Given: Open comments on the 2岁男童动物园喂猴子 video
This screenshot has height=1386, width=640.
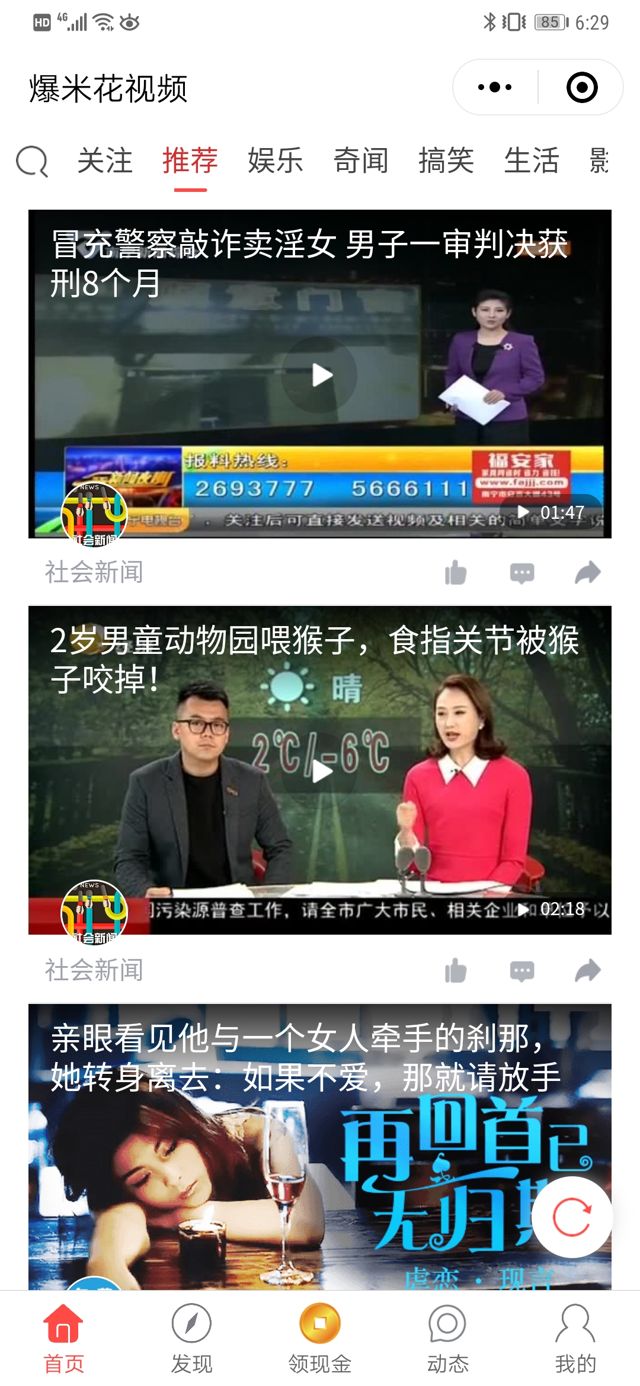Looking at the screenshot, I should [x=522, y=970].
